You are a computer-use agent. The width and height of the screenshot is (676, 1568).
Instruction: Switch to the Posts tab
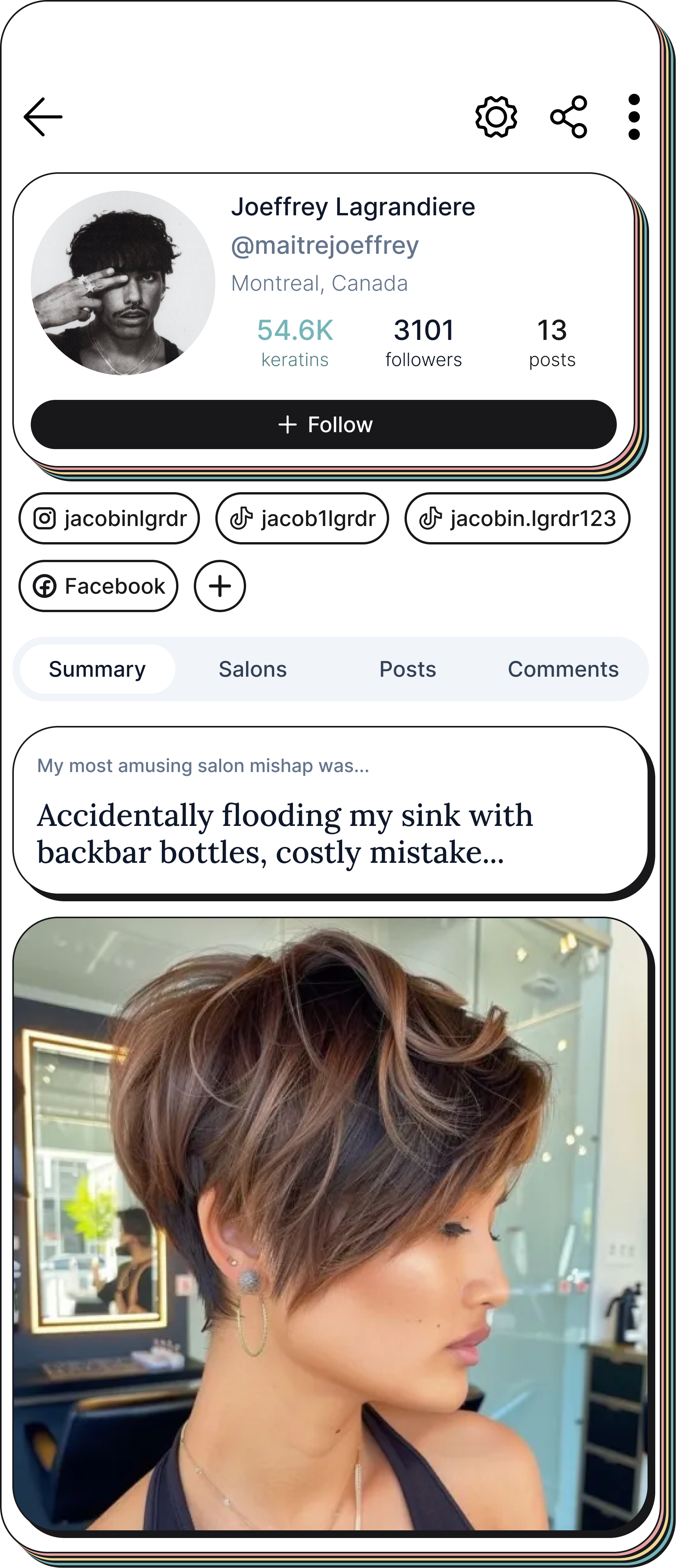[x=408, y=669]
